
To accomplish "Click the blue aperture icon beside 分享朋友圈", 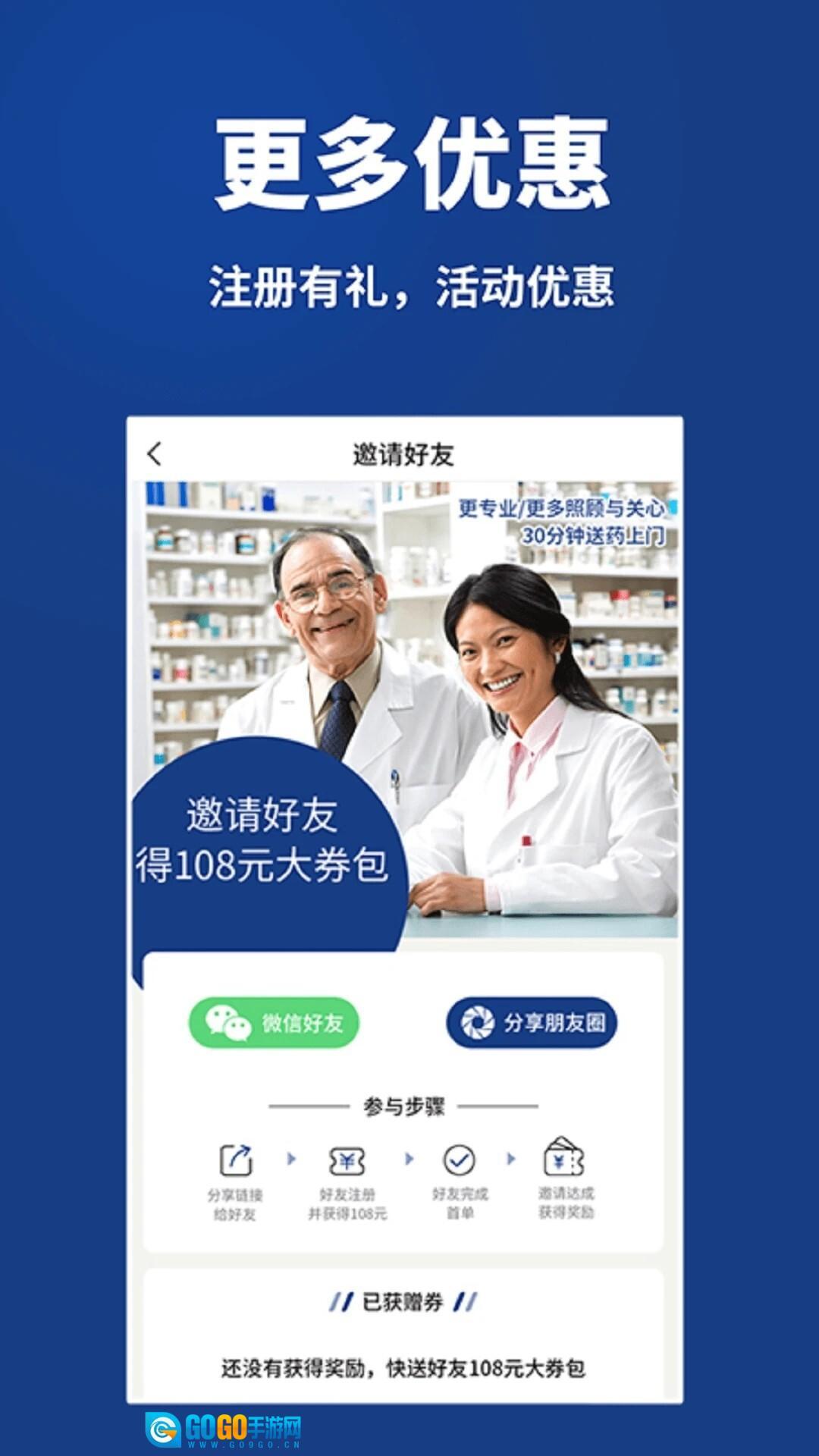I will [x=478, y=1021].
